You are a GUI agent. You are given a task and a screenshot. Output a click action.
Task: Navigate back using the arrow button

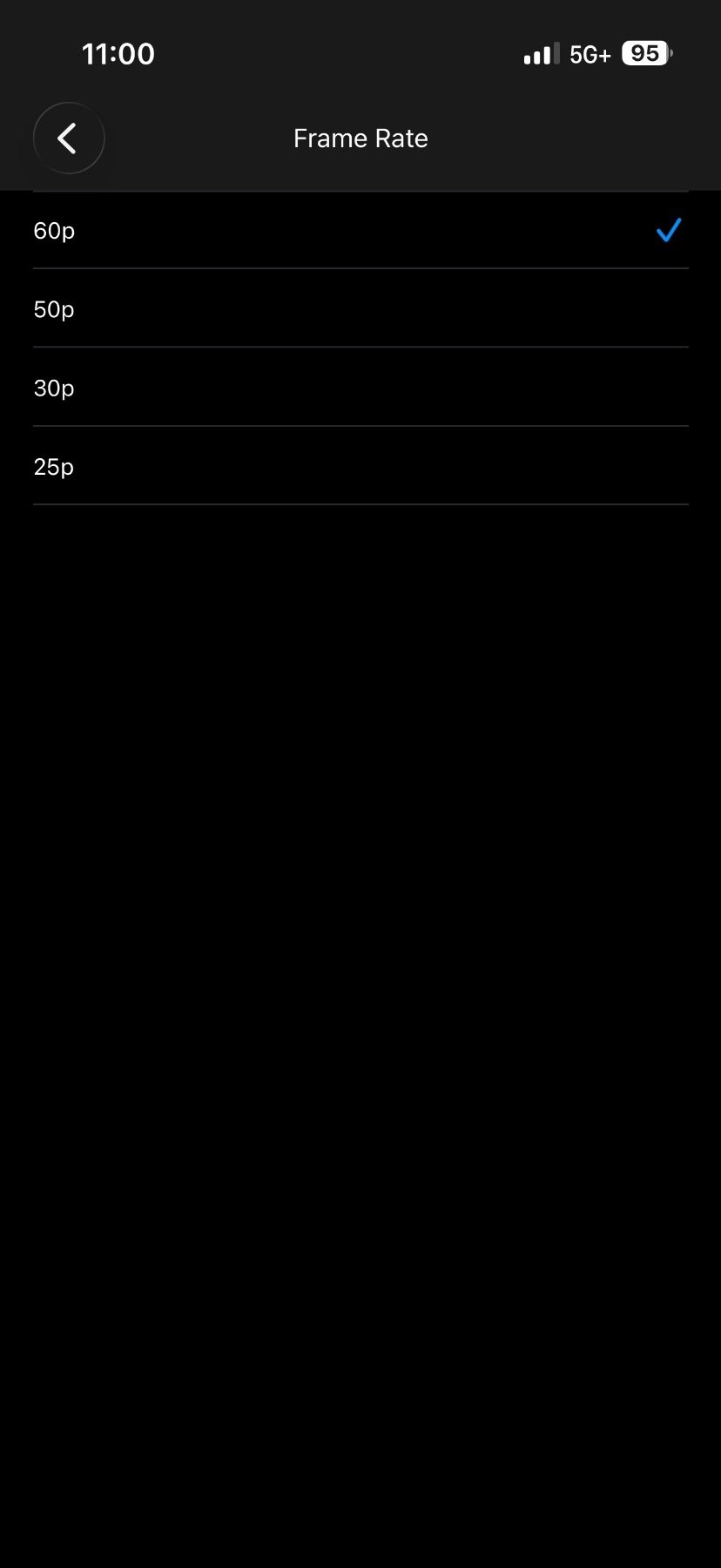point(69,139)
